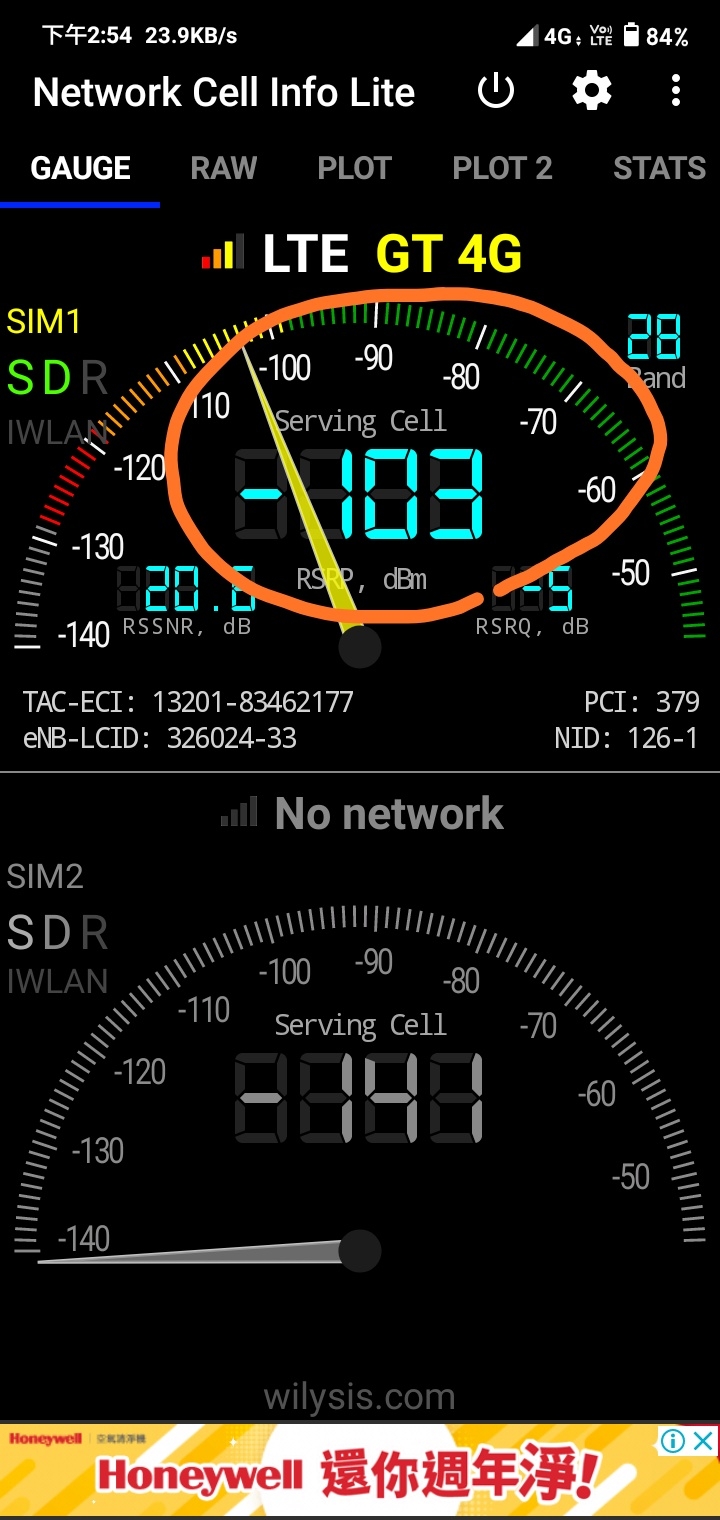This screenshot has width=720, height=1520.
Task: Close the Honeywell ad banner
Action: click(x=704, y=1441)
